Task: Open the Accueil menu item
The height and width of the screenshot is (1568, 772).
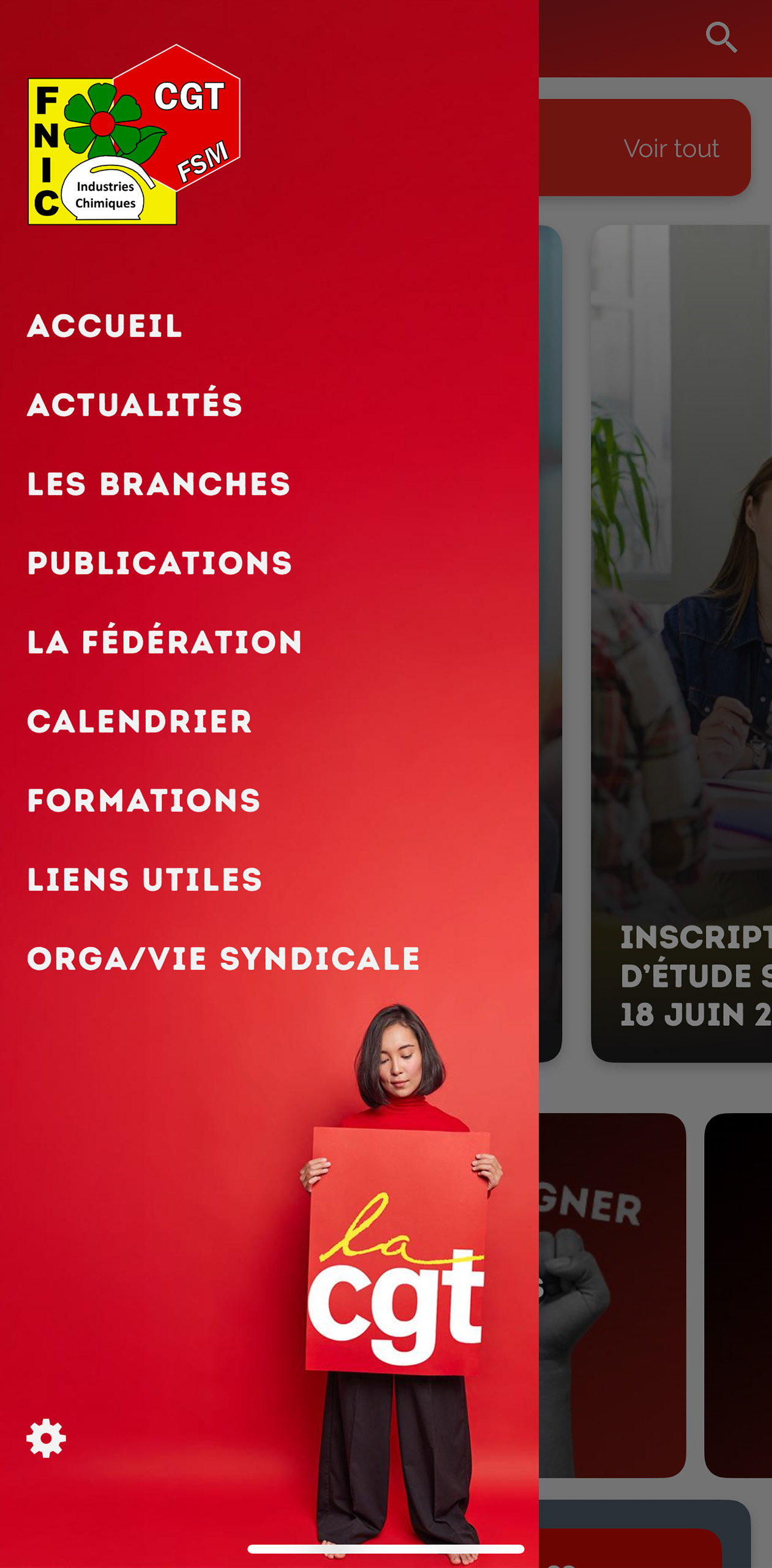Action: click(105, 326)
